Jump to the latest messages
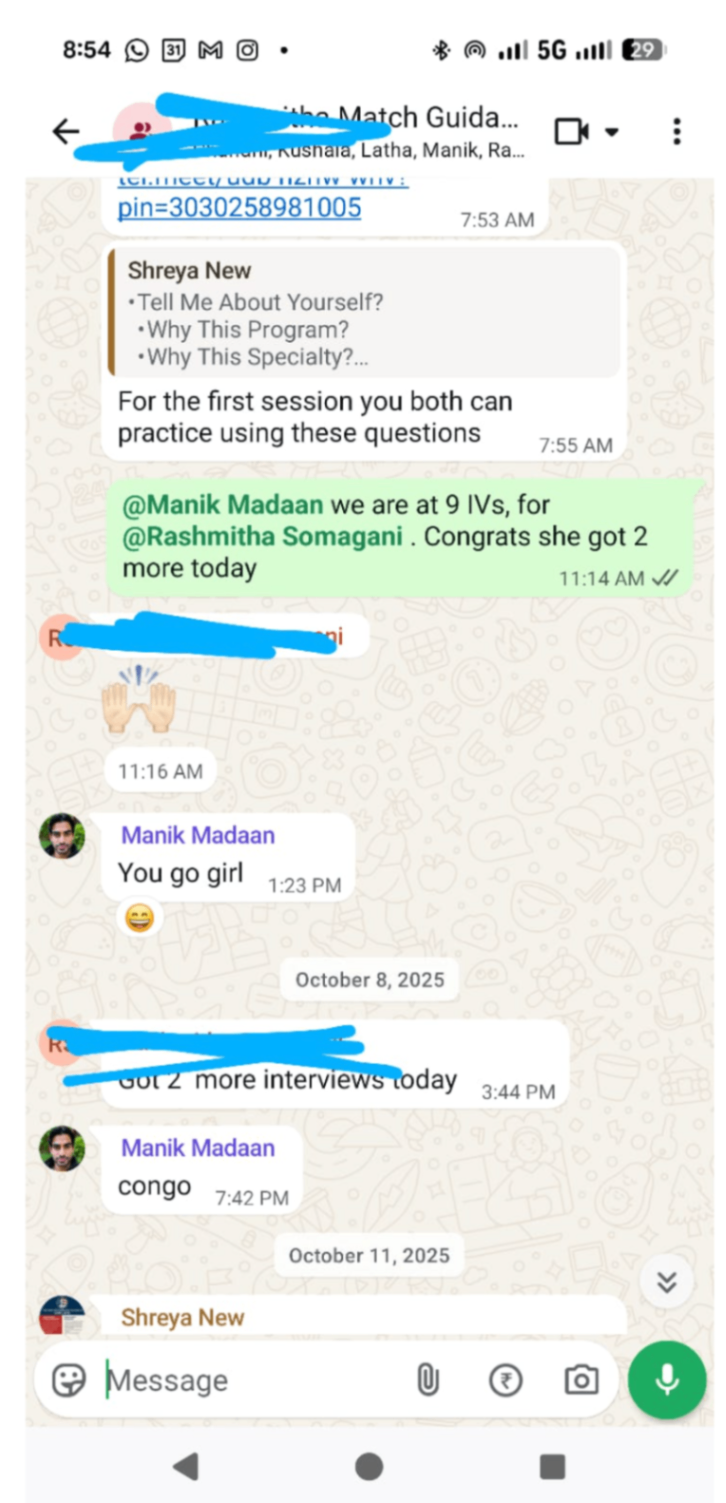Image resolution: width=726 pixels, height=1503 pixels. pyautogui.click(x=667, y=1282)
